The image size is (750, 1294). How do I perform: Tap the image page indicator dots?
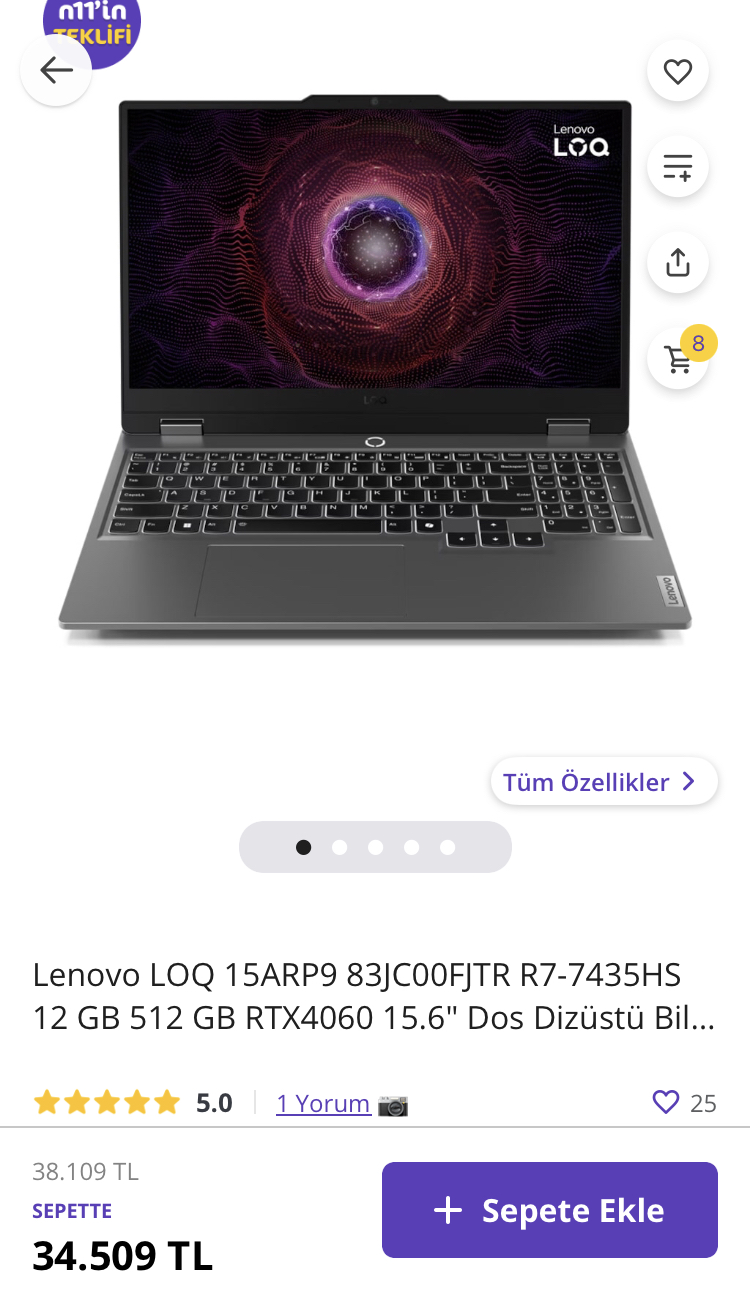(x=375, y=847)
